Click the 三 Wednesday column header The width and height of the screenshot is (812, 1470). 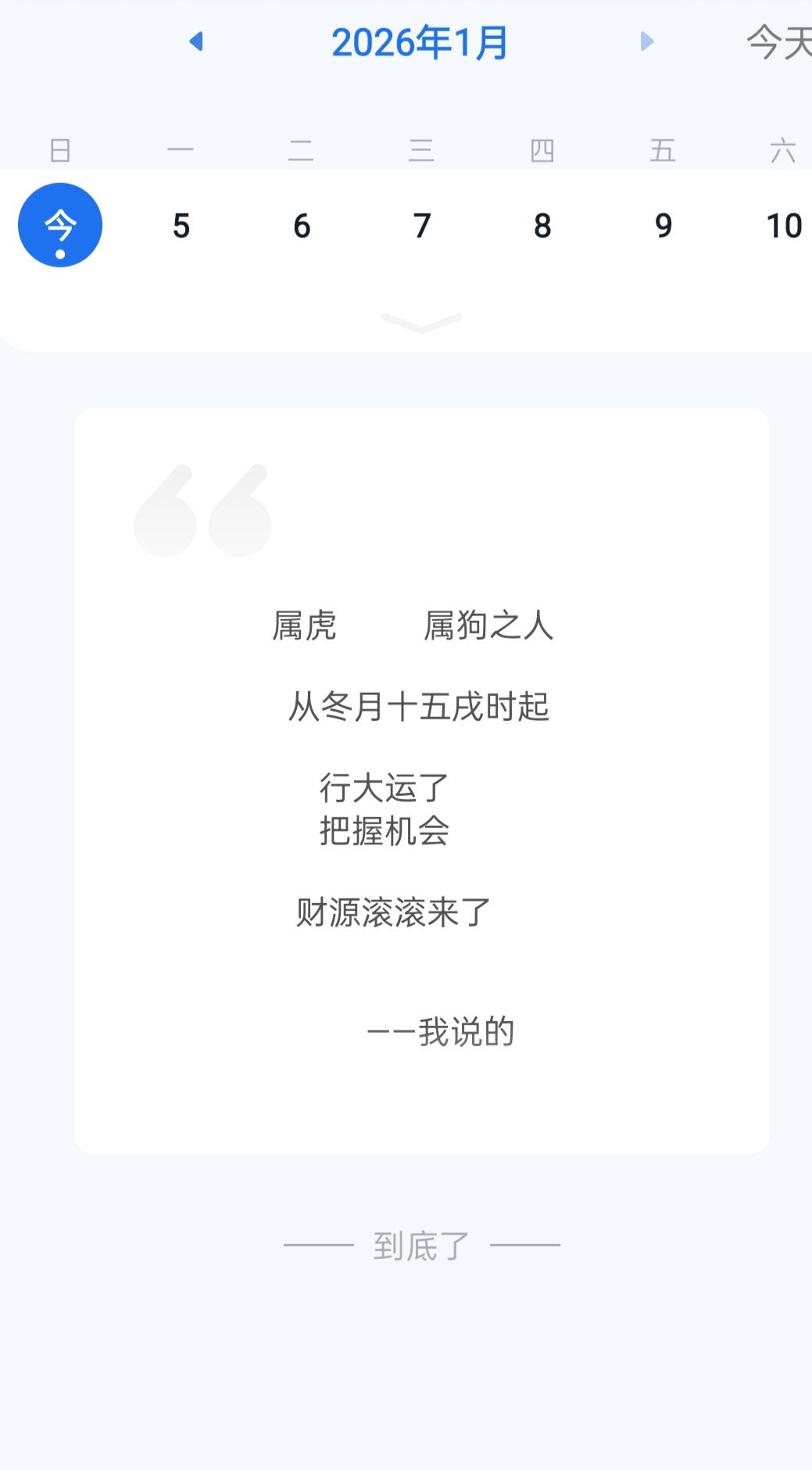[x=421, y=151]
